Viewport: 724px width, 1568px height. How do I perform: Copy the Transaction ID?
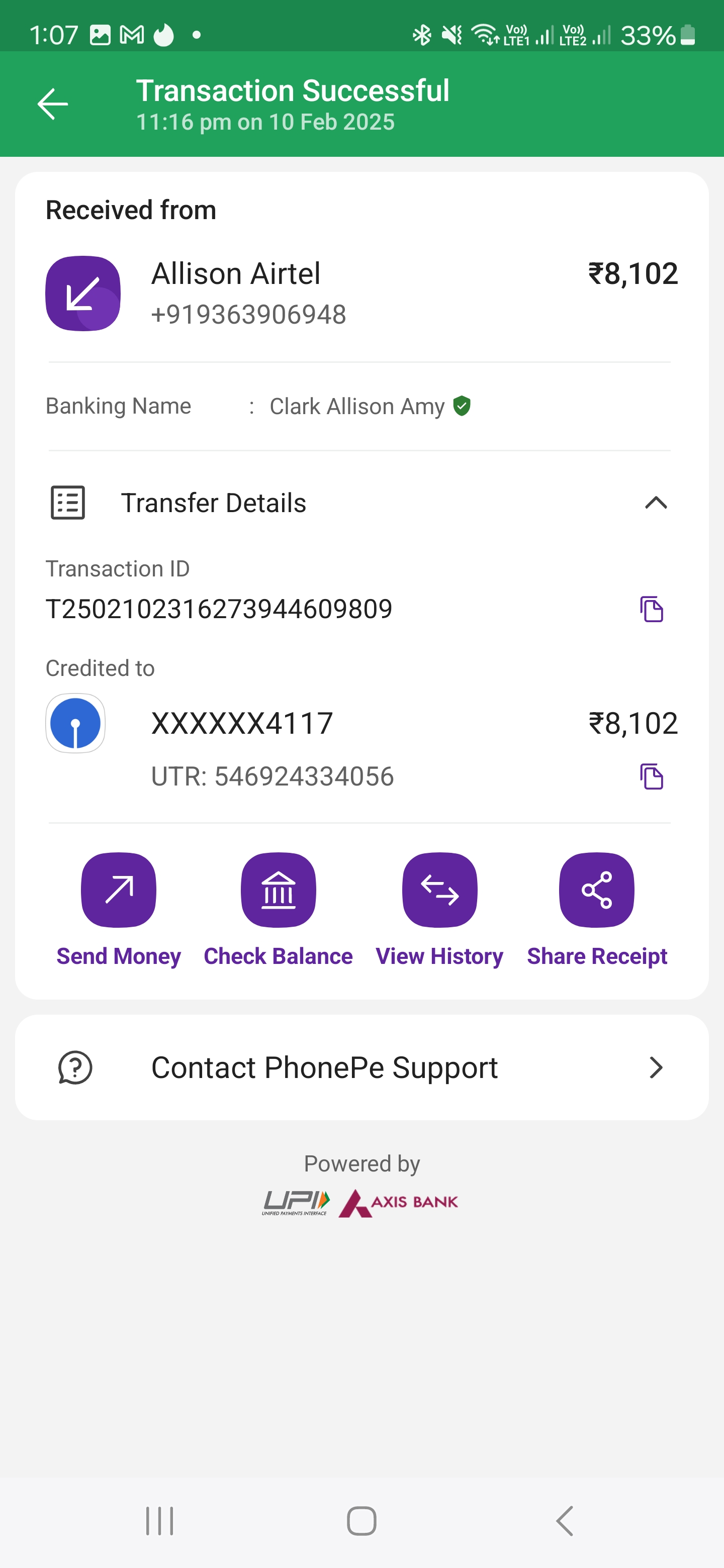tap(651, 609)
